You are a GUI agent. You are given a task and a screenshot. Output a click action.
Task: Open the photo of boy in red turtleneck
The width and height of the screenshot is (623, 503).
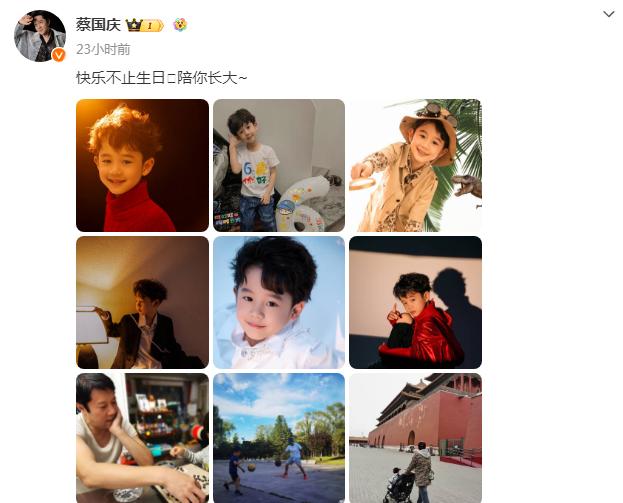point(142,165)
